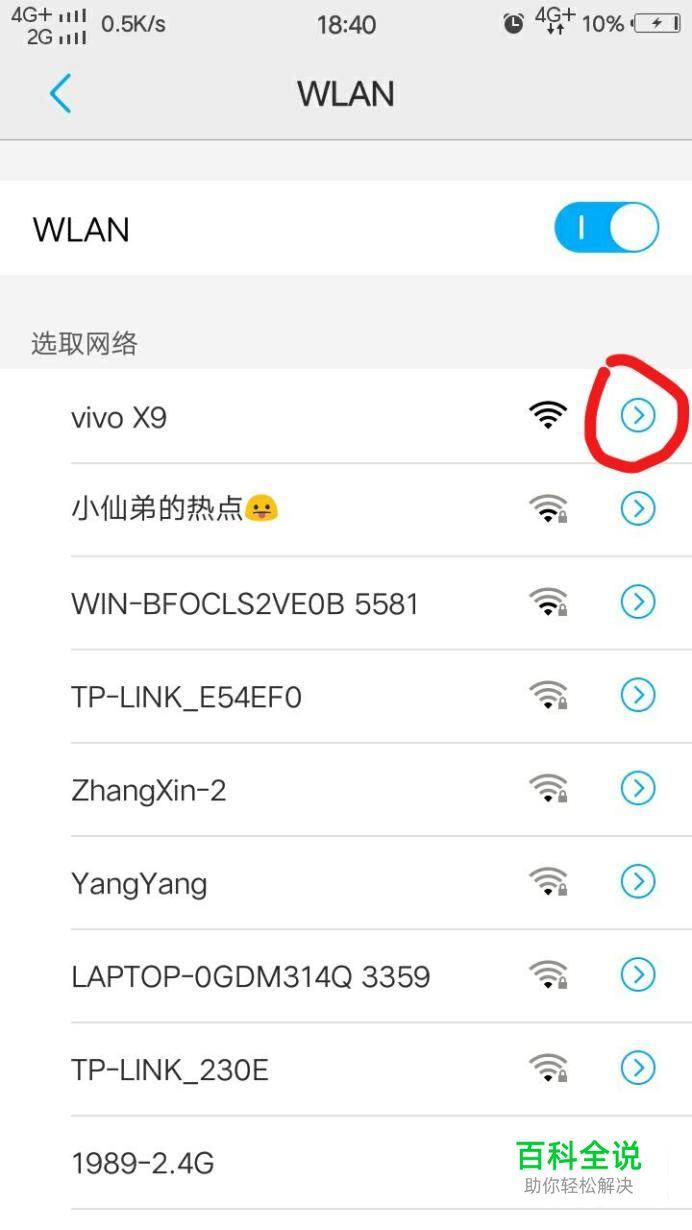
Task: Open details arrow for vivo X9
Action: point(637,415)
